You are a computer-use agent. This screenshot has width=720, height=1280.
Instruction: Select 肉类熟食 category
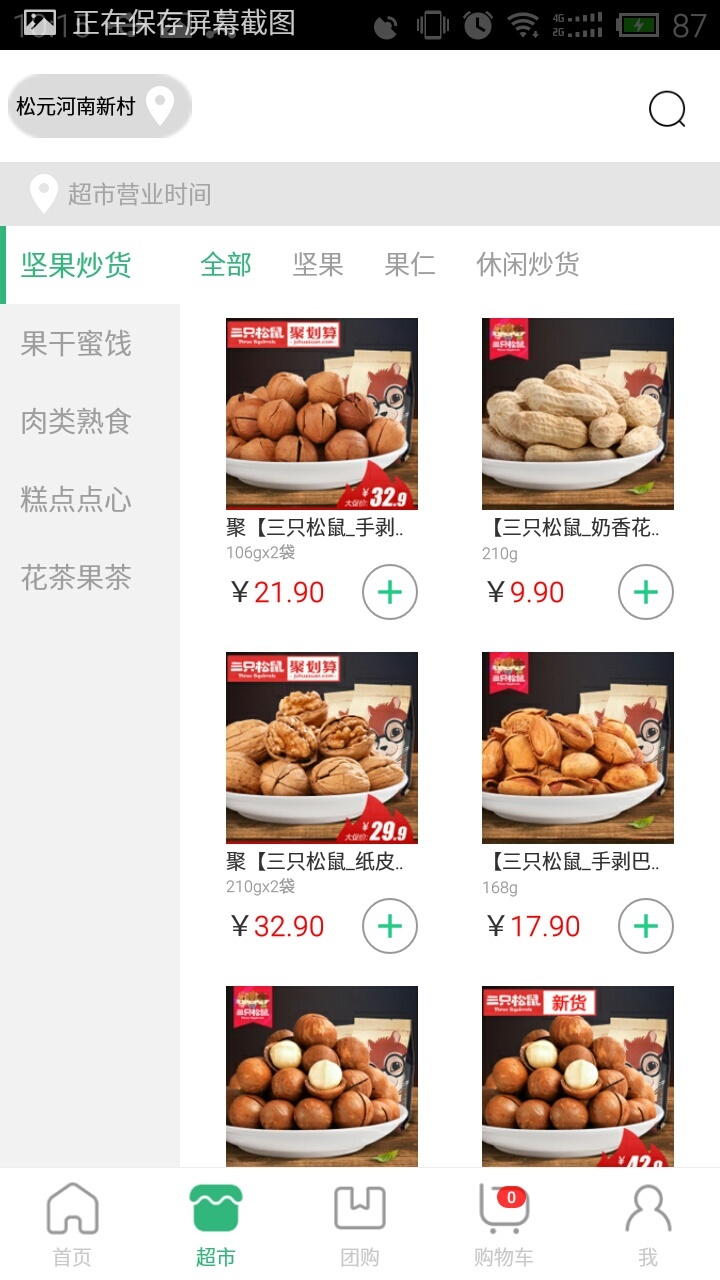tap(77, 422)
